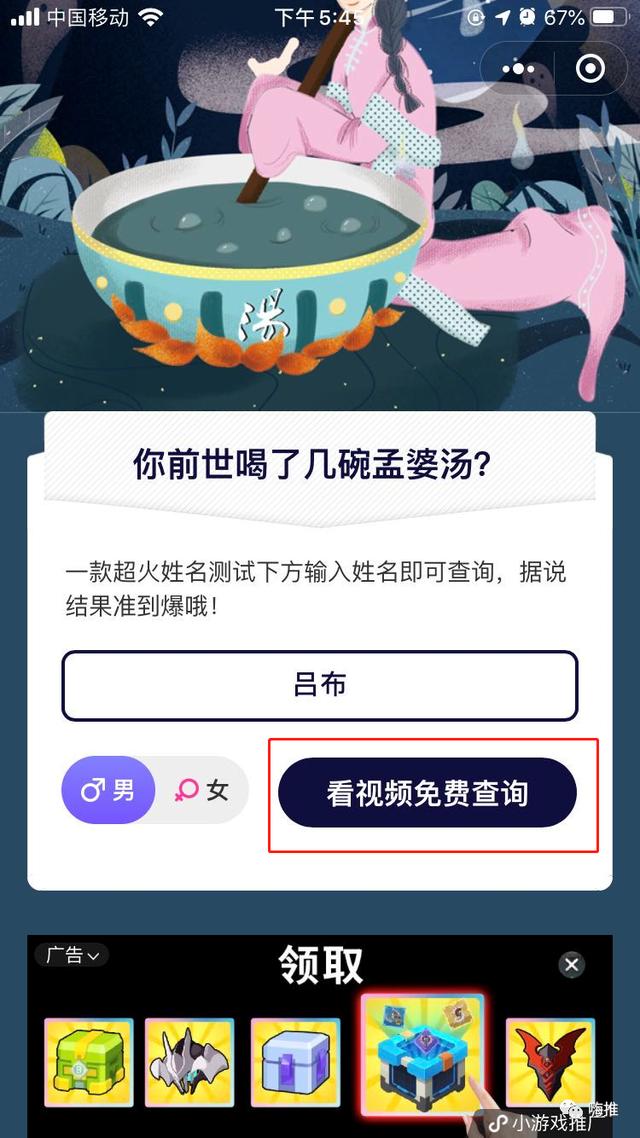Open the mini program more-options menu
This screenshot has width=640, height=1138.
coord(519,69)
